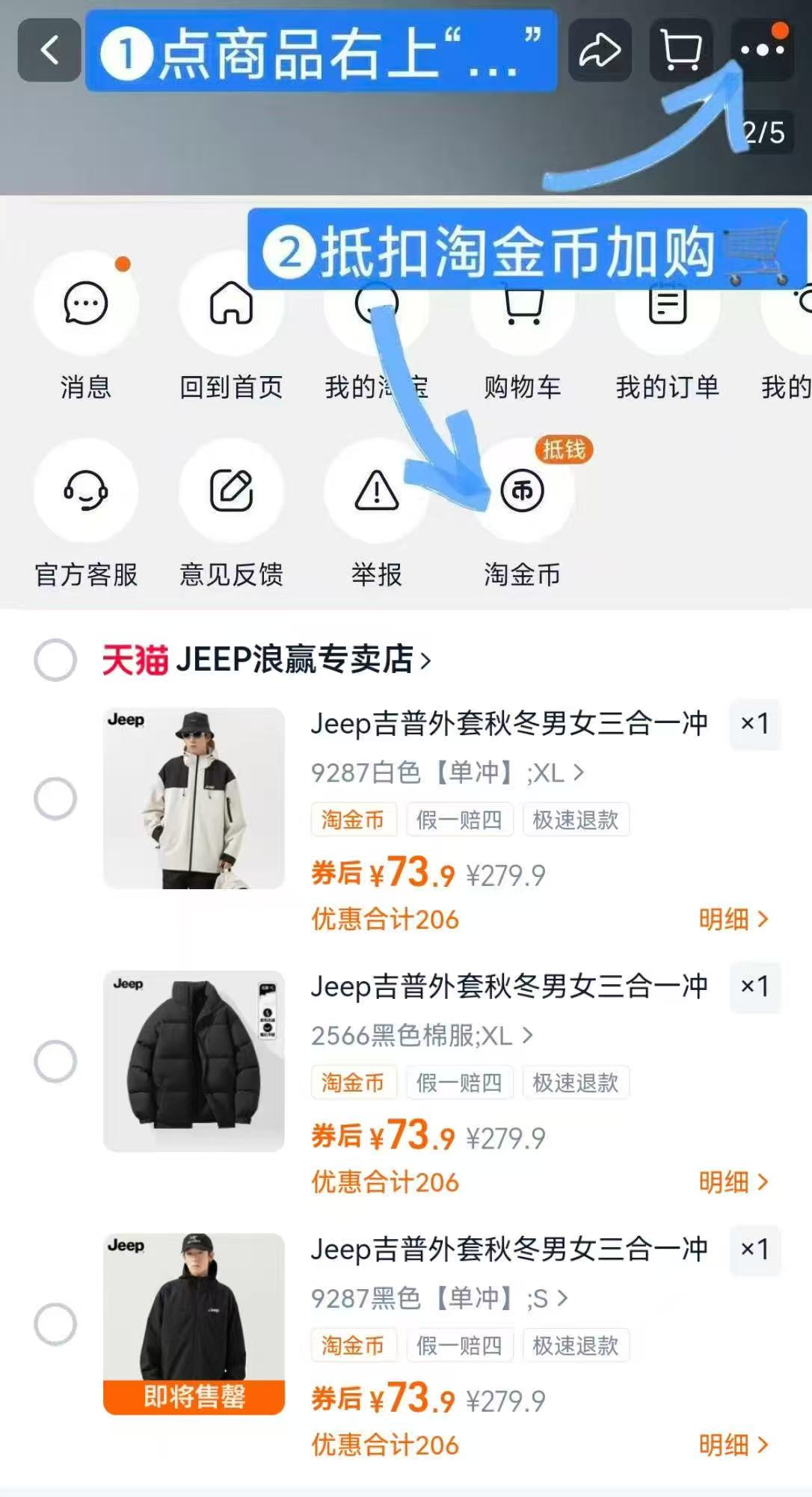Viewport: 812px width, 1497px height.
Task: Select the 回到首页 home icon
Action: [x=231, y=304]
